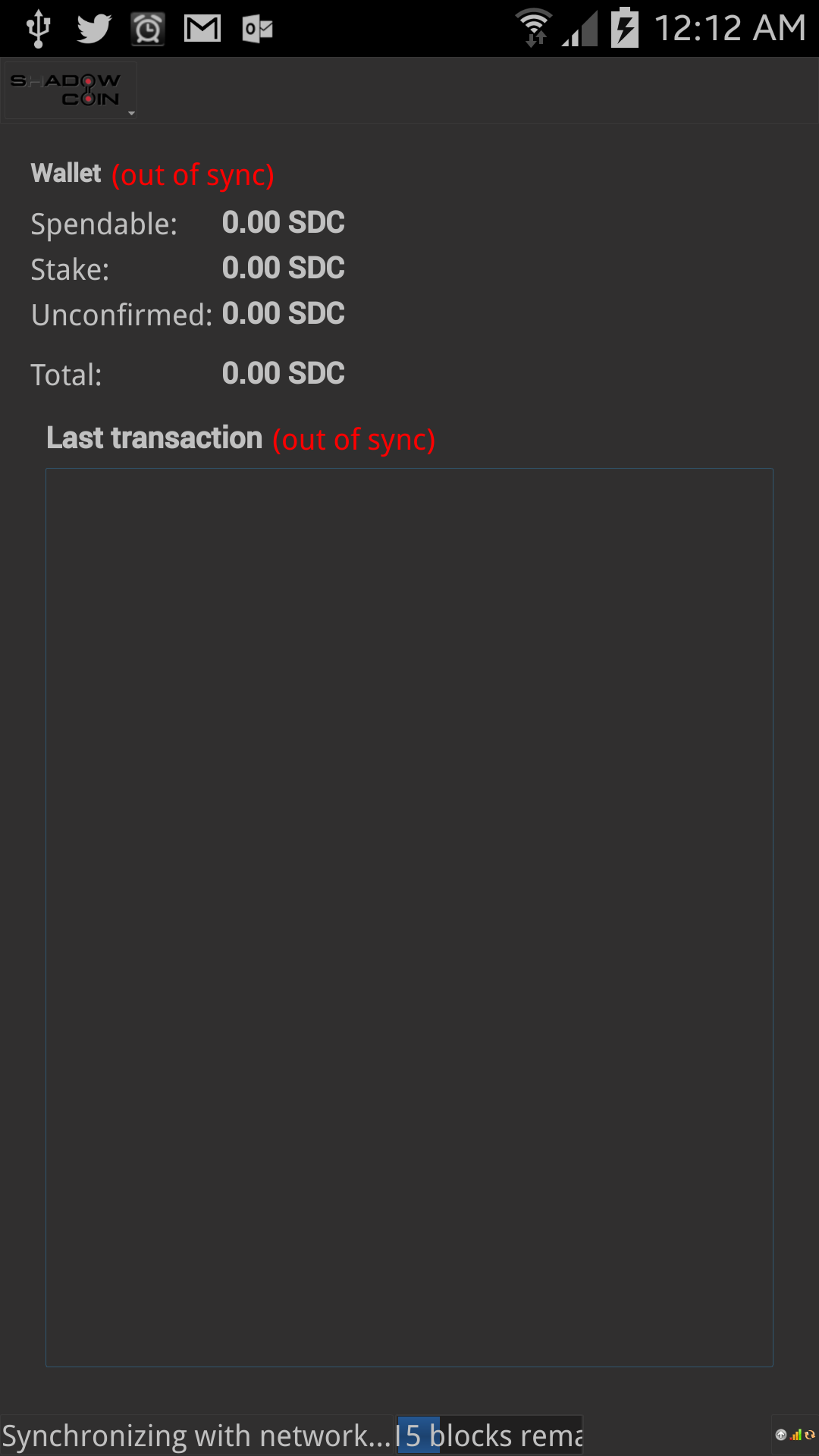Open the ShadowCoin logo dropdown menu

[71, 90]
